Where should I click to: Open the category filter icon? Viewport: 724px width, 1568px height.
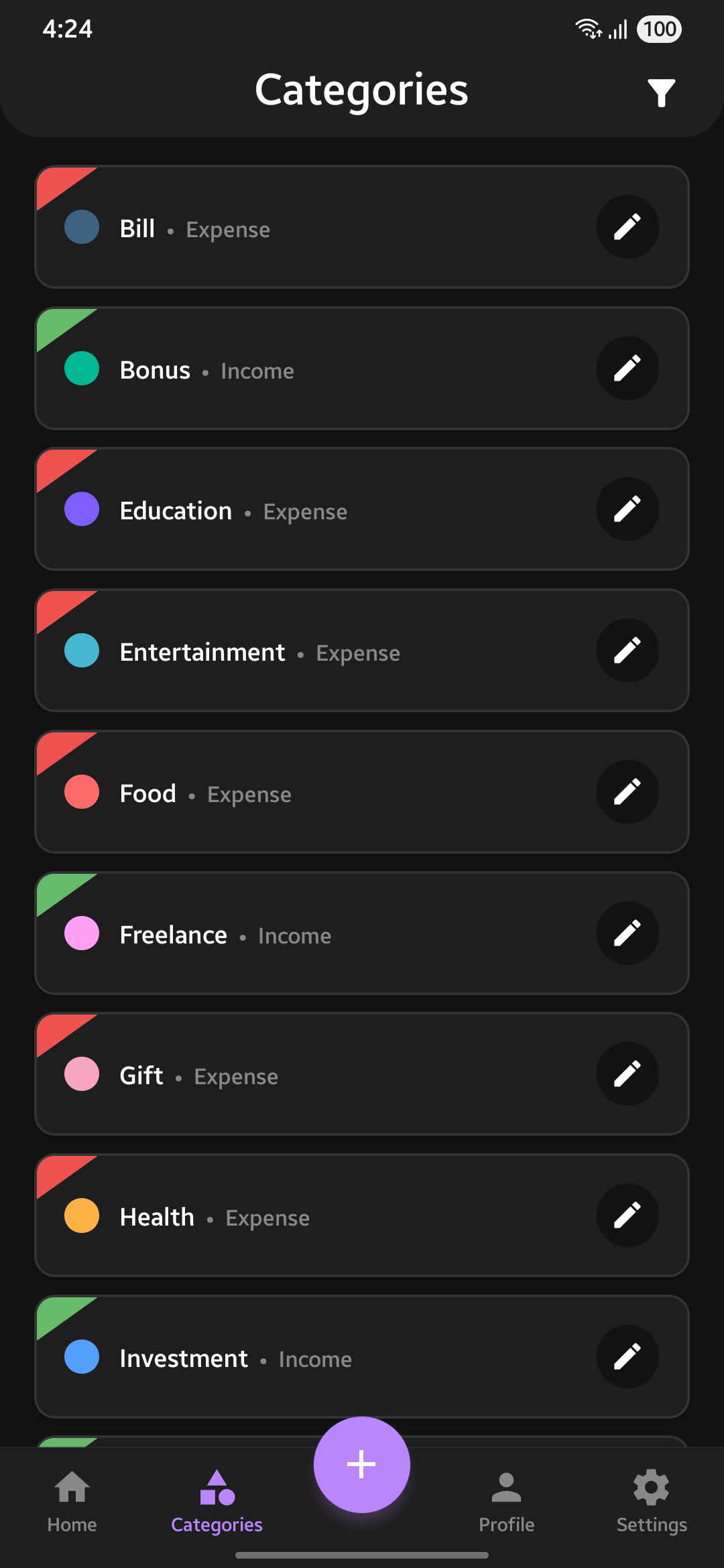point(660,92)
